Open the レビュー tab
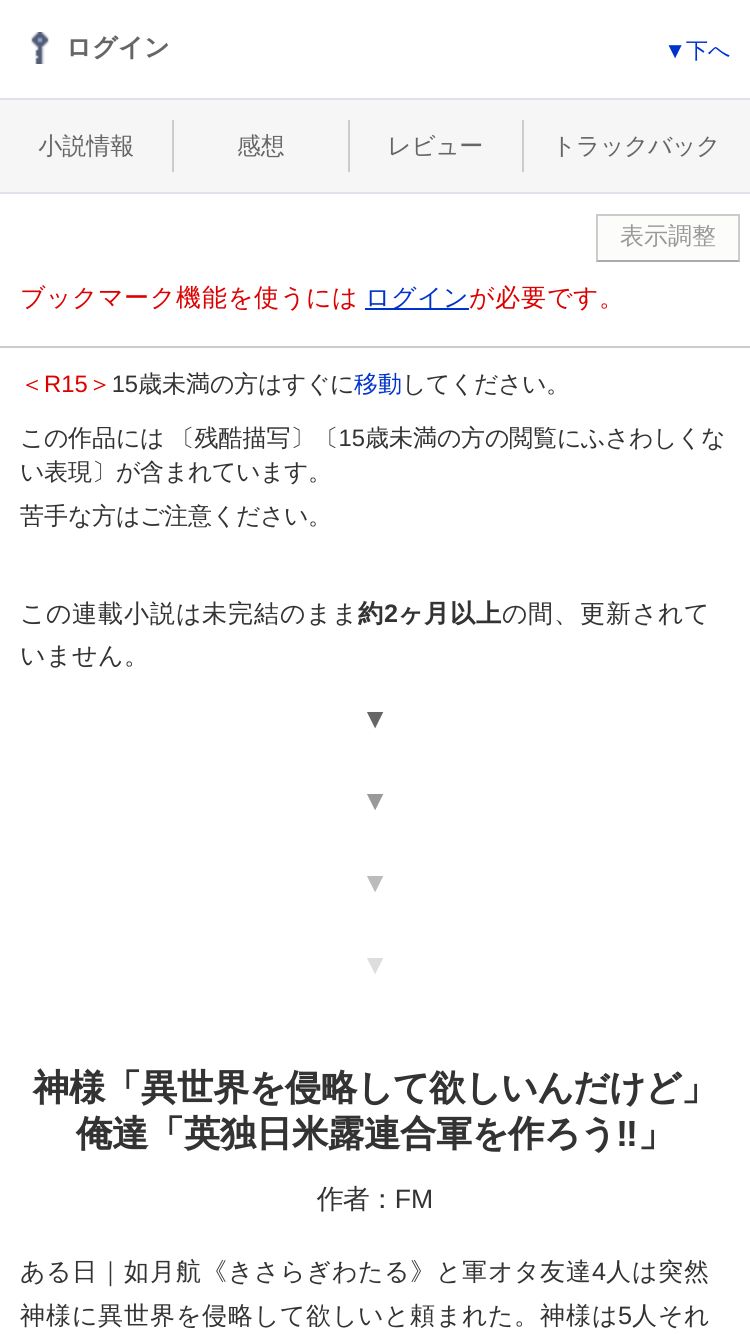The image size is (750, 1334). coord(435,146)
